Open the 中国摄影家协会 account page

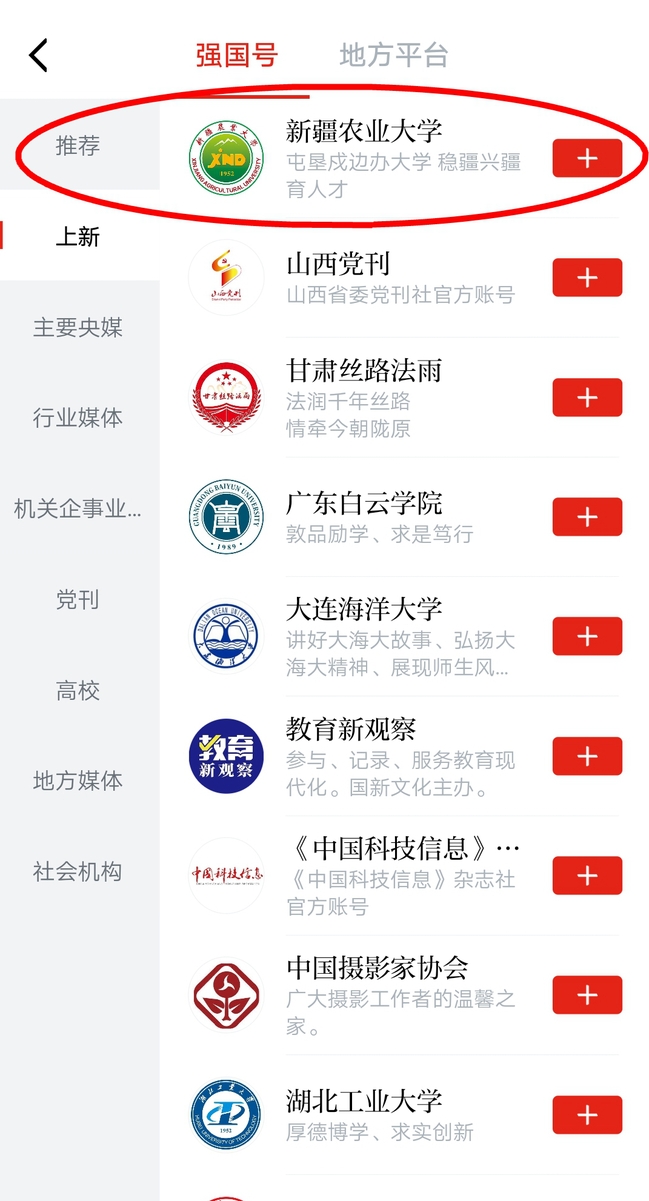[377, 968]
